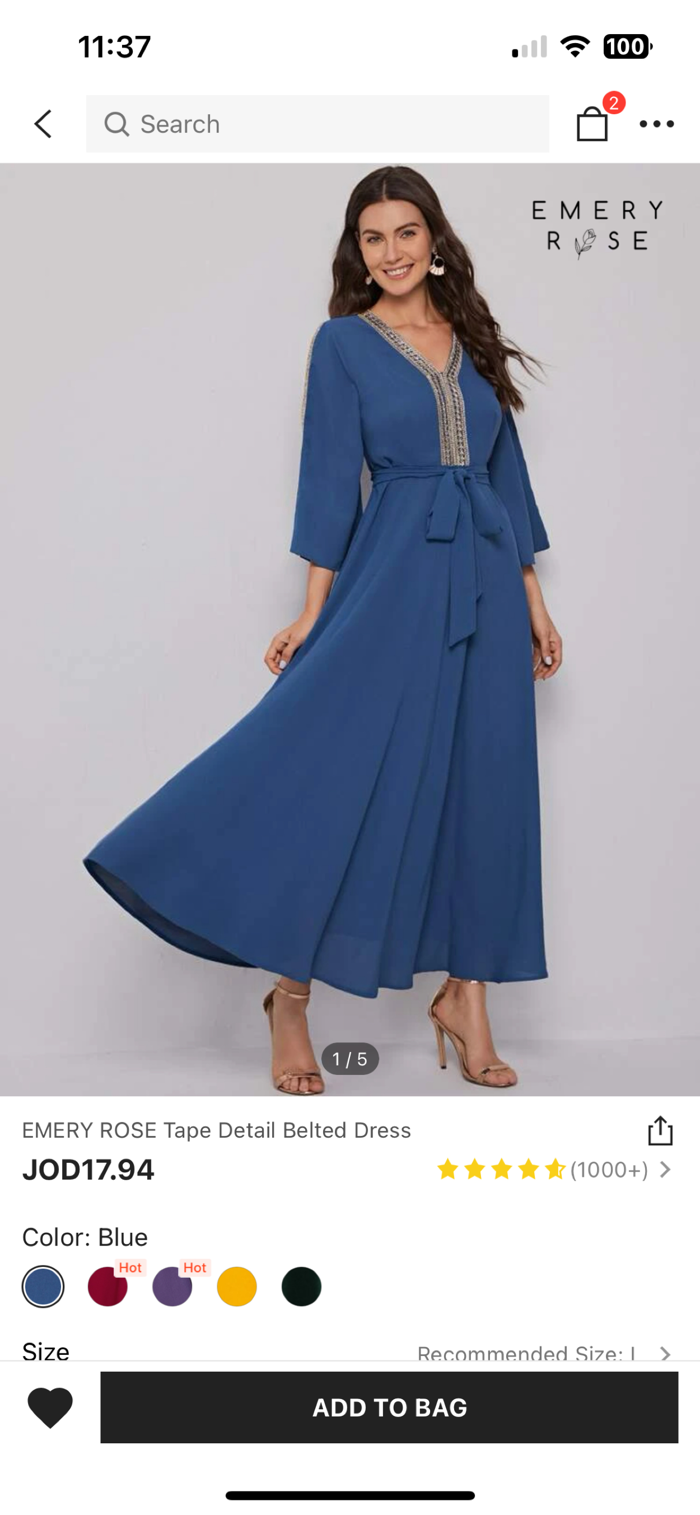Open the shopping bag

pos(593,124)
